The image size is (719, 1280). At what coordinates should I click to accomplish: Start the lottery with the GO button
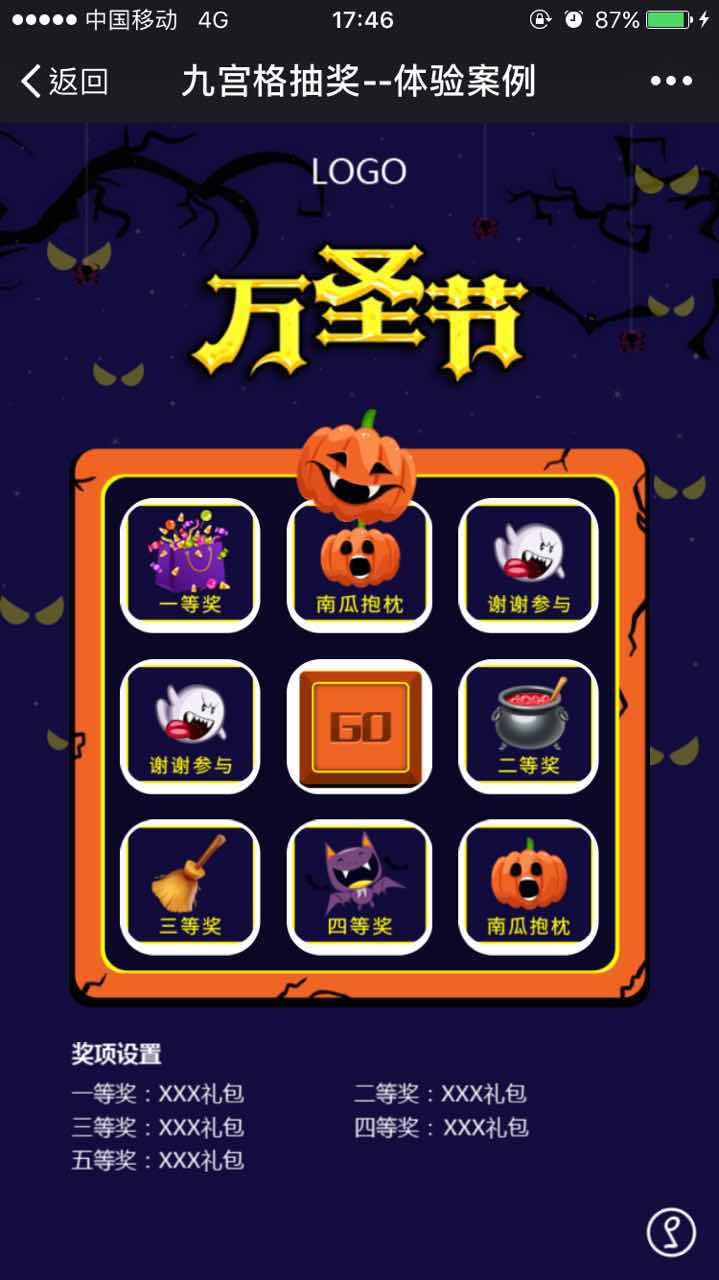tap(360, 727)
